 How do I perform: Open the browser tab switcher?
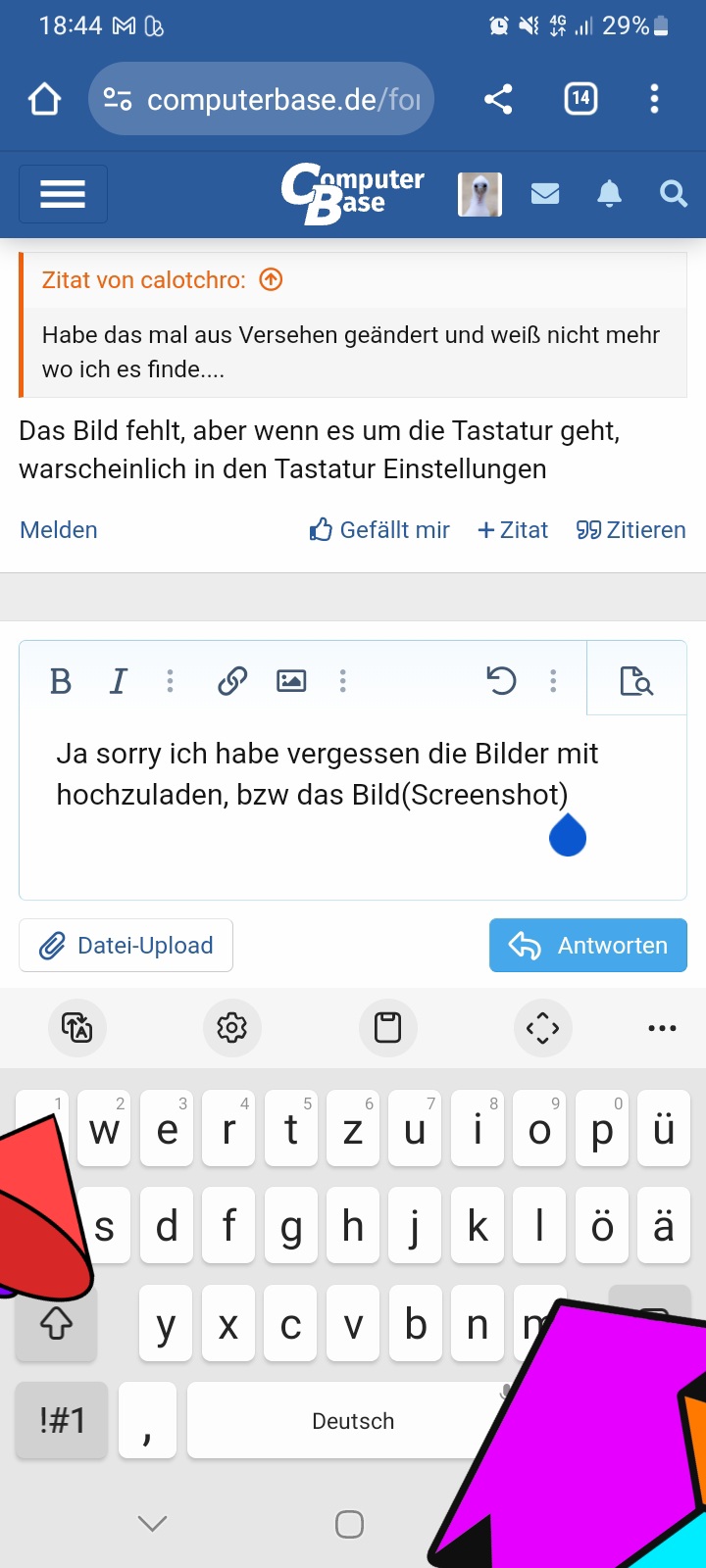pyautogui.click(x=580, y=99)
